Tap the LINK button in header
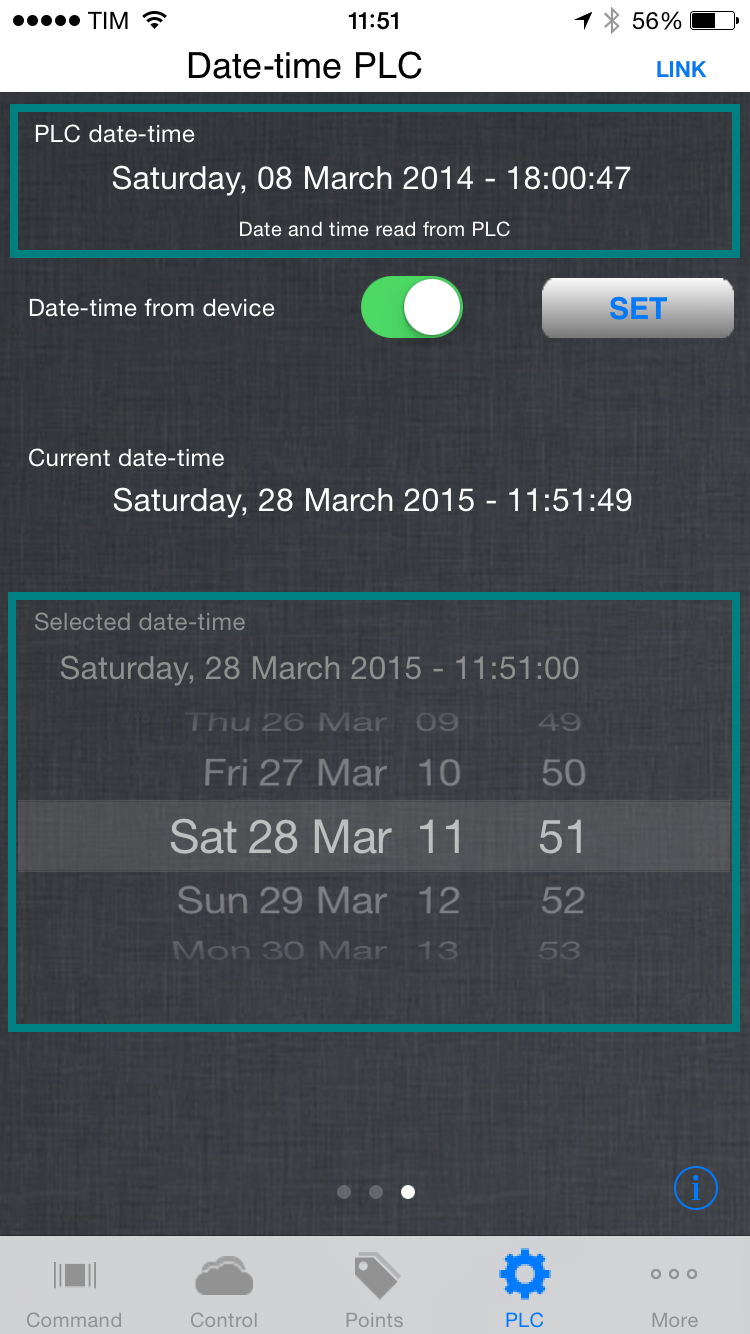Viewport: 750px width, 1334px height. (681, 69)
